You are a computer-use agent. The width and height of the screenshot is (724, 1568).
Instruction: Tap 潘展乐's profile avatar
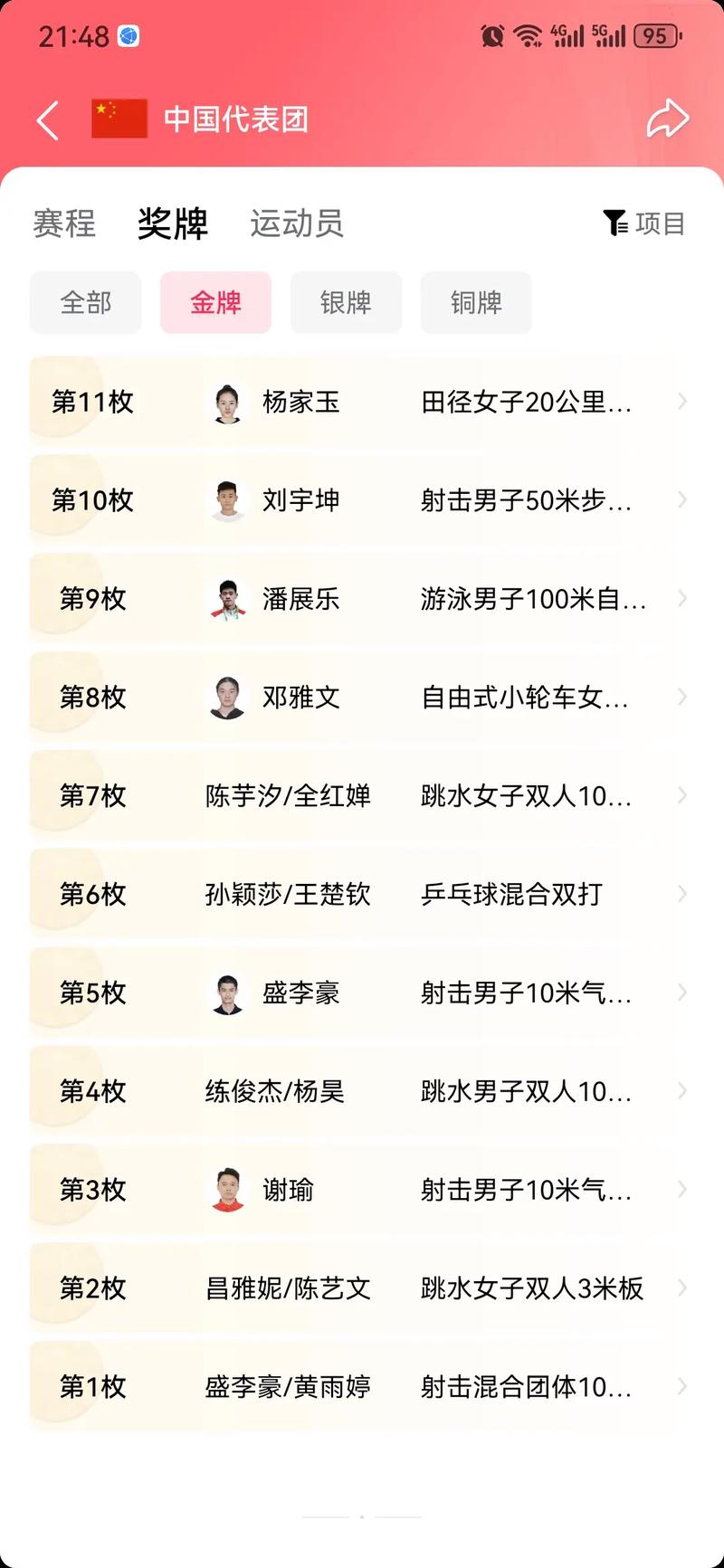pyautogui.click(x=226, y=598)
